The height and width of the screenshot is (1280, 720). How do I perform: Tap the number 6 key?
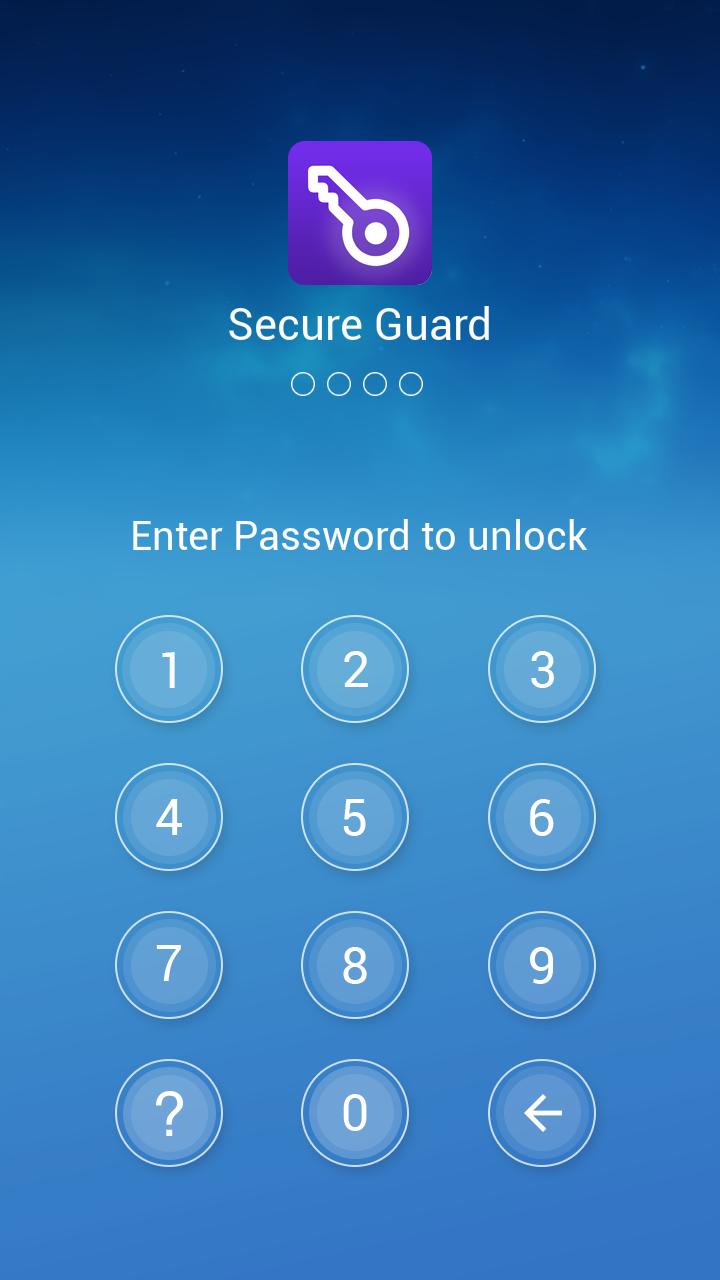tap(542, 816)
